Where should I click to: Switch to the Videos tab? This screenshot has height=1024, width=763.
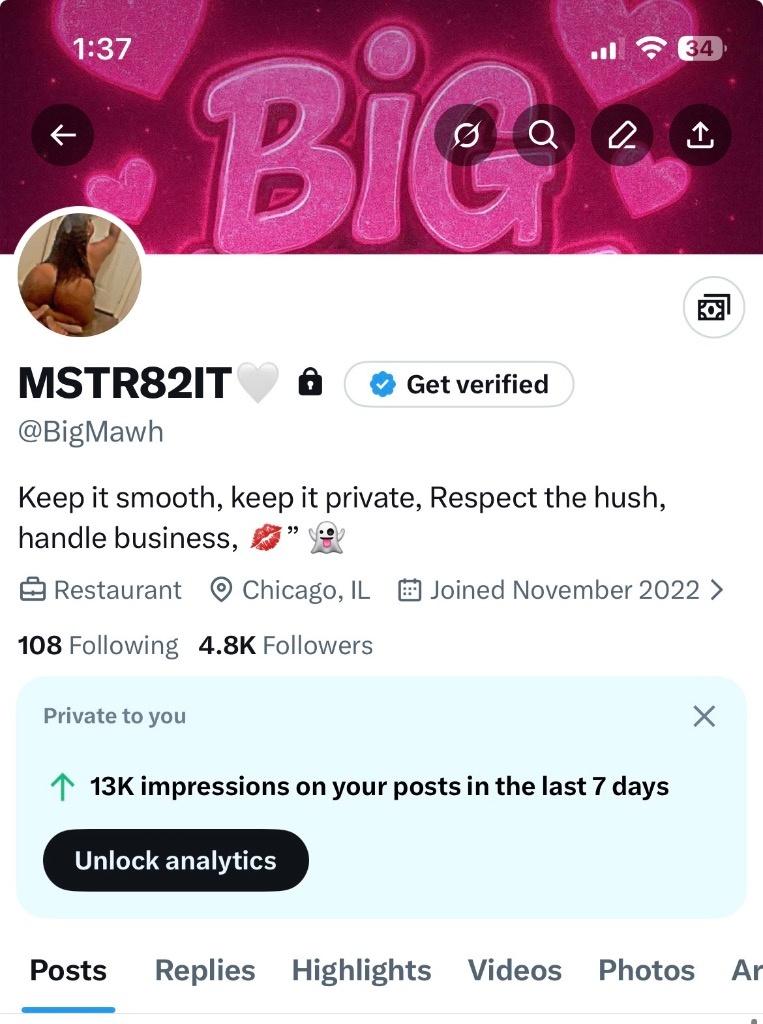[514, 970]
